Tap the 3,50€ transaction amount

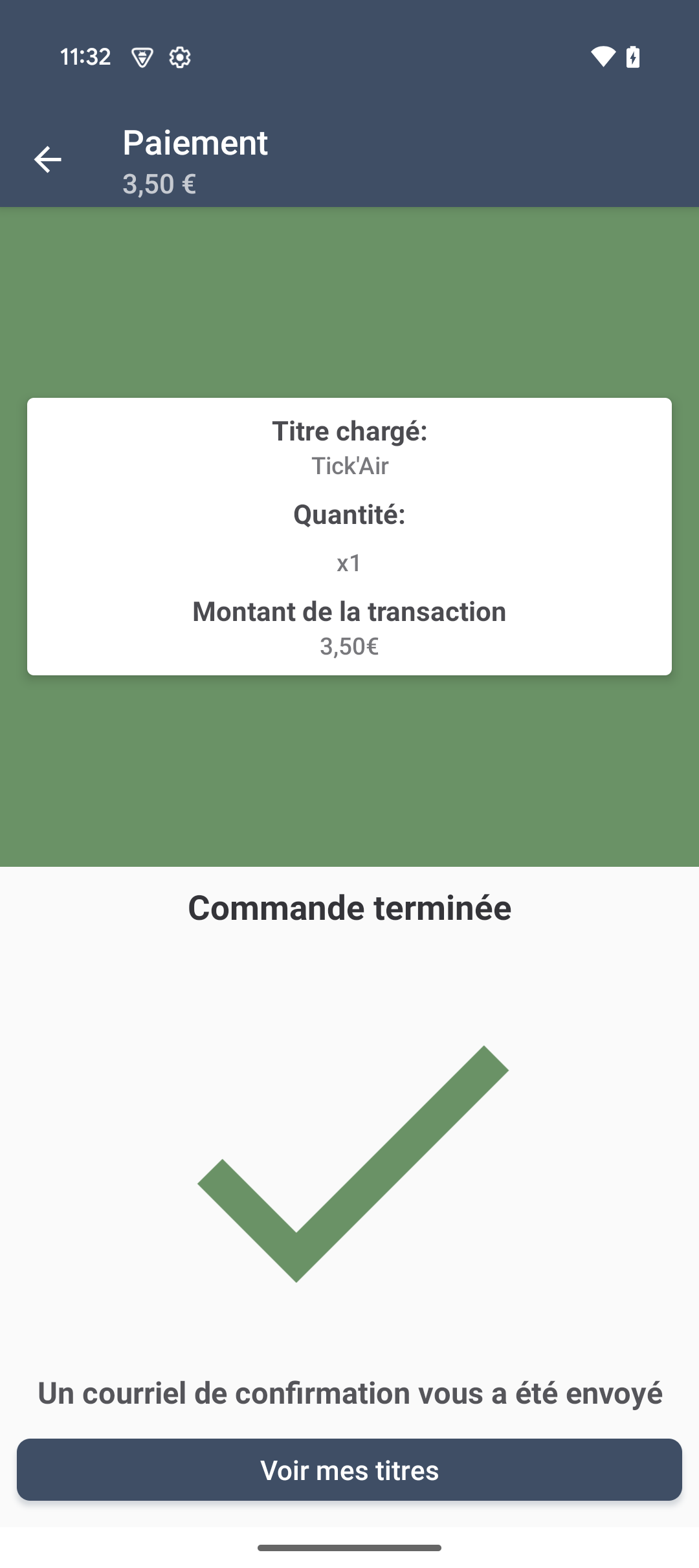(349, 646)
